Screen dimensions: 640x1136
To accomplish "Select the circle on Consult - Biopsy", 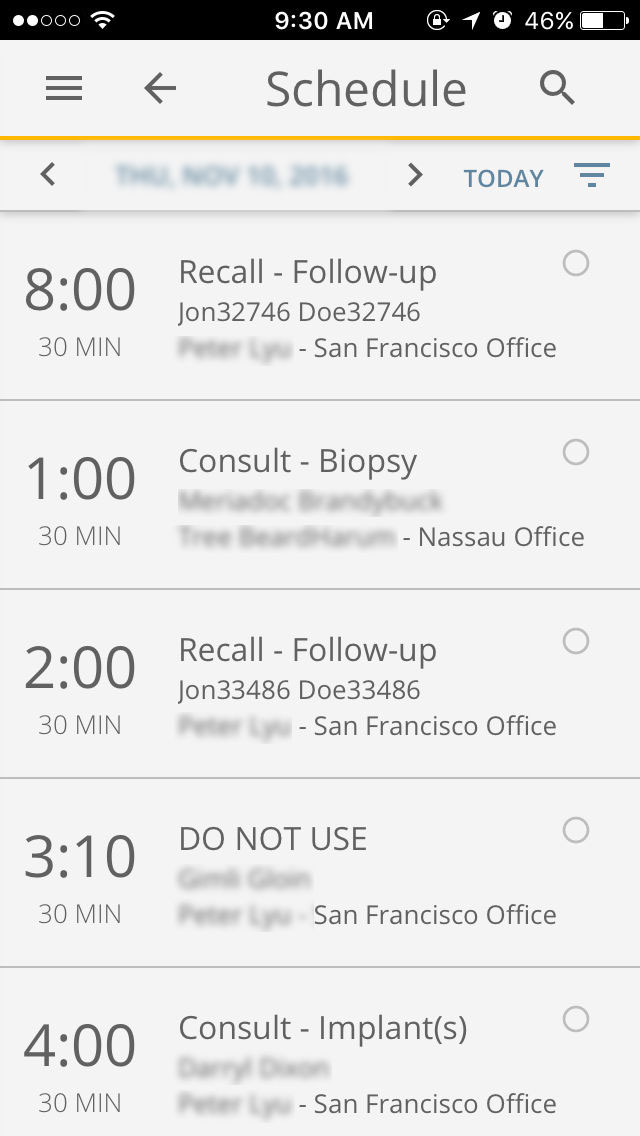I will click(x=576, y=452).
